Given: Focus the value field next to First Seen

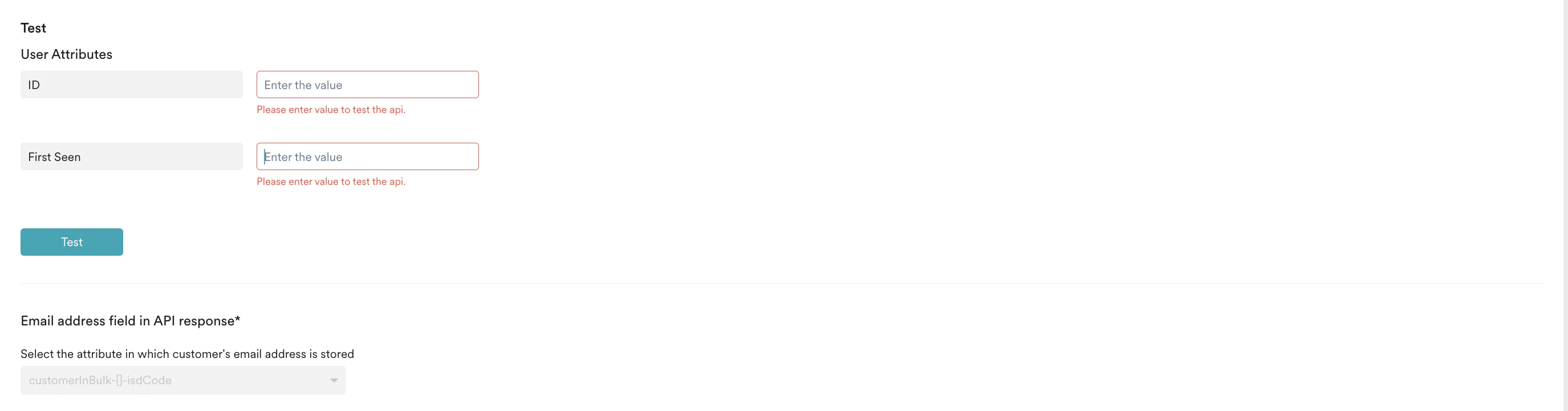Looking at the screenshot, I should (367, 157).
